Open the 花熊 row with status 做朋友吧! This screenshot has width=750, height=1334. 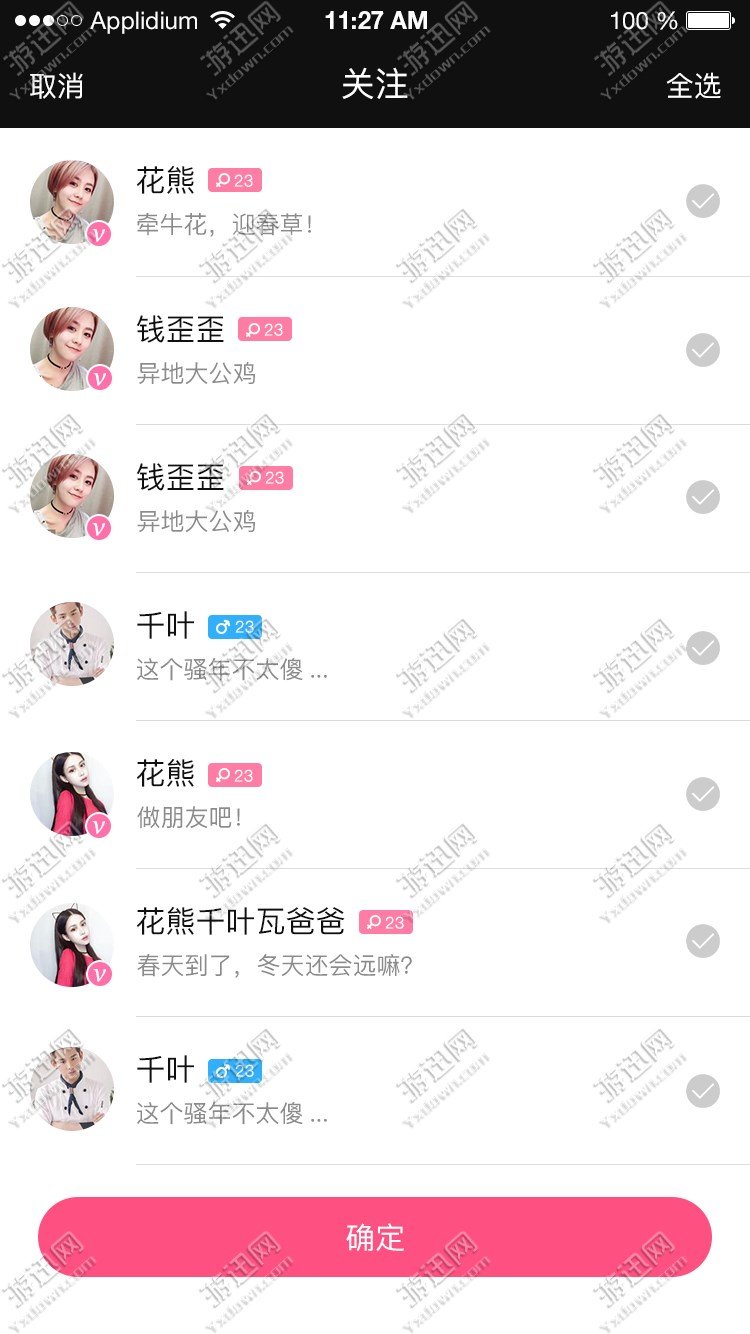pyautogui.click(x=400, y=795)
